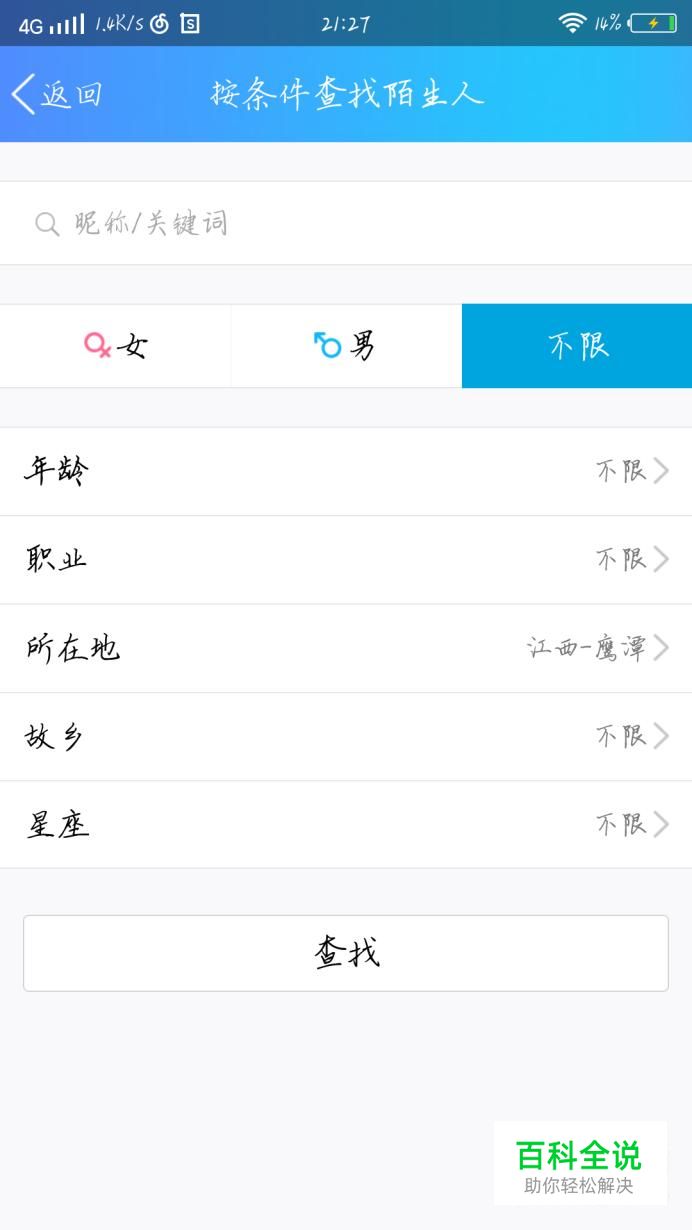Open the 故乡 hometown setting
Image resolution: width=692 pixels, height=1230 pixels.
point(346,737)
